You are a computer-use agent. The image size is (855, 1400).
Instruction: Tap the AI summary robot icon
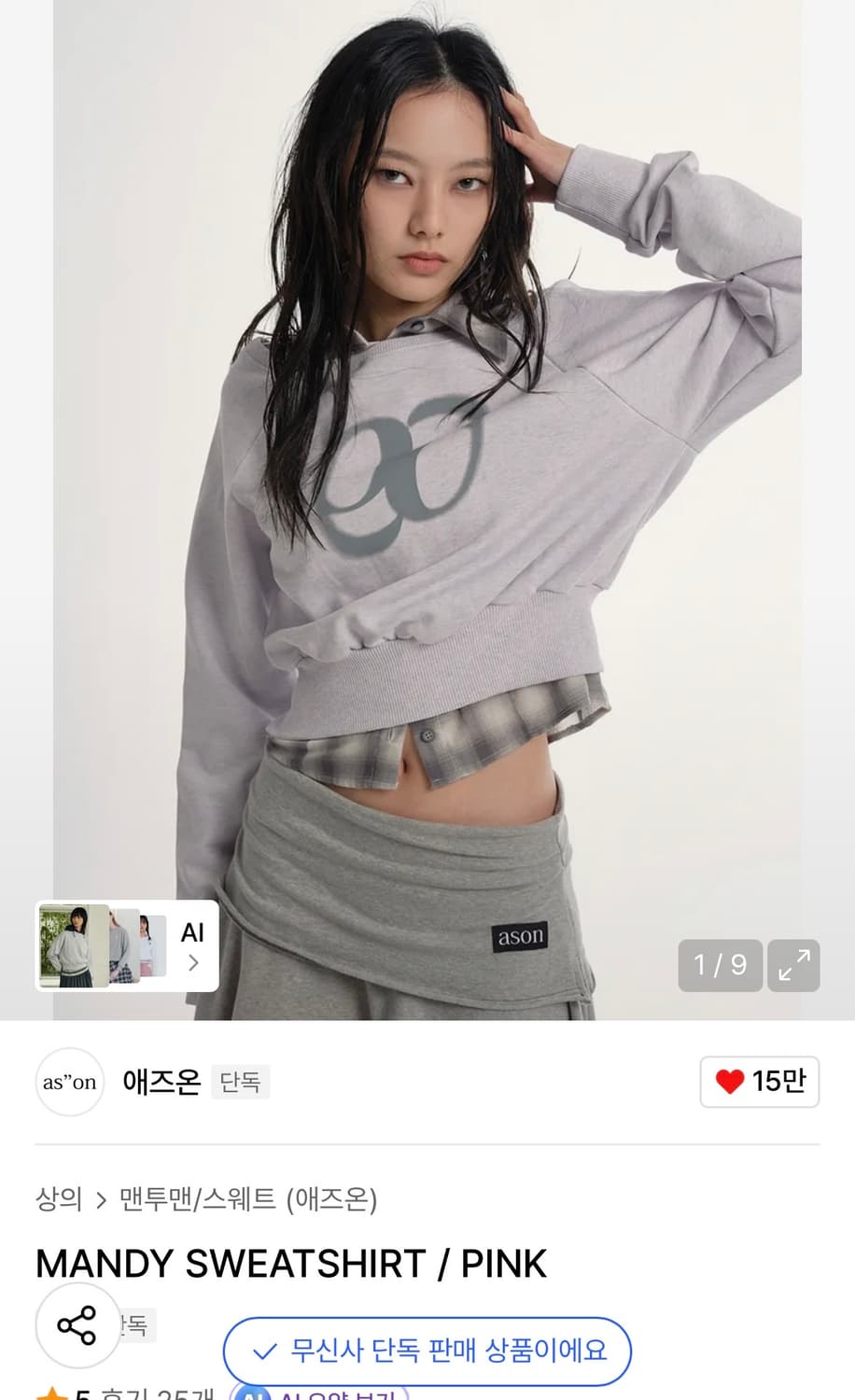(252, 1394)
